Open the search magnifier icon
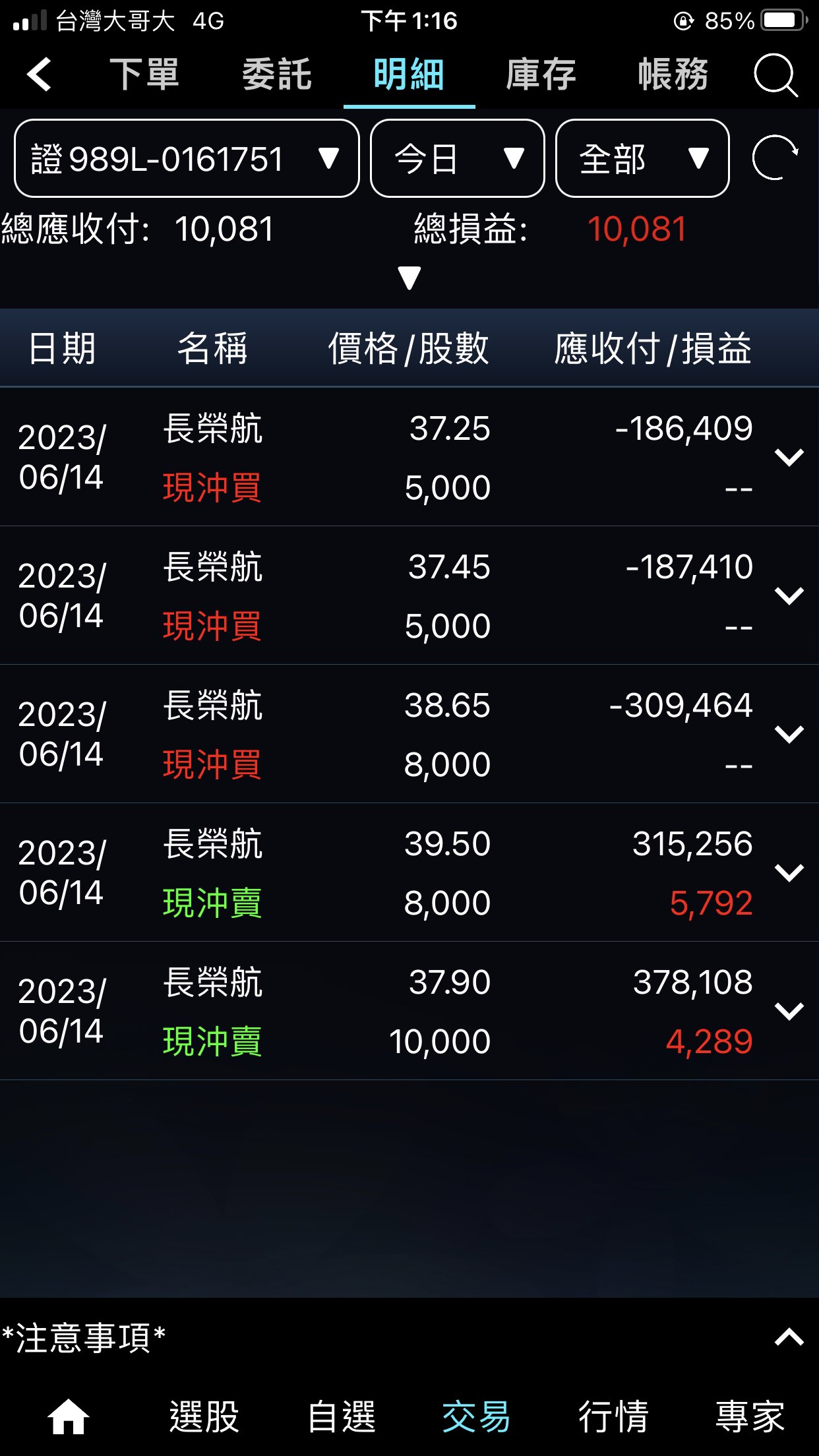Screen dimensions: 819x1456 pyautogui.click(x=775, y=75)
